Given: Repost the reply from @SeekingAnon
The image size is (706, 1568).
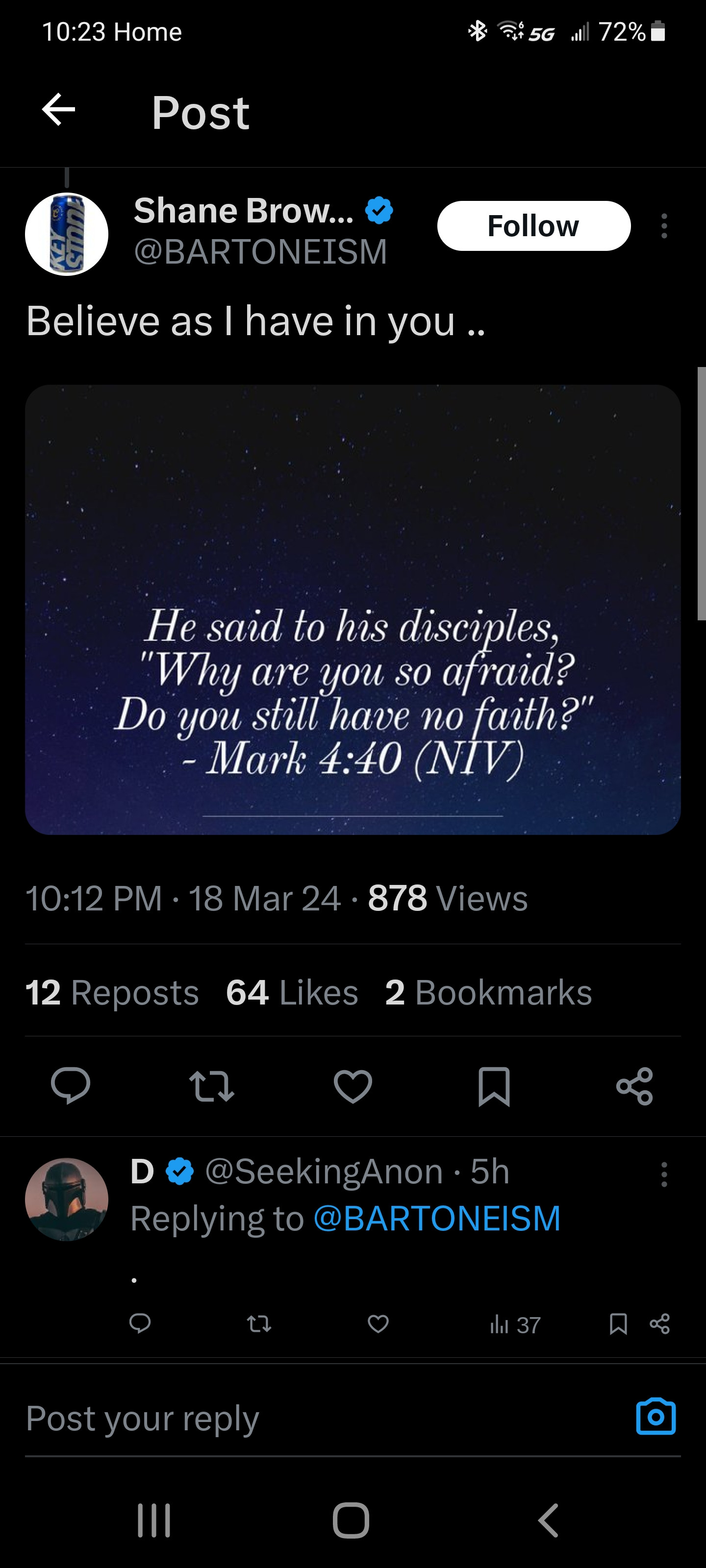Looking at the screenshot, I should (x=259, y=1324).
